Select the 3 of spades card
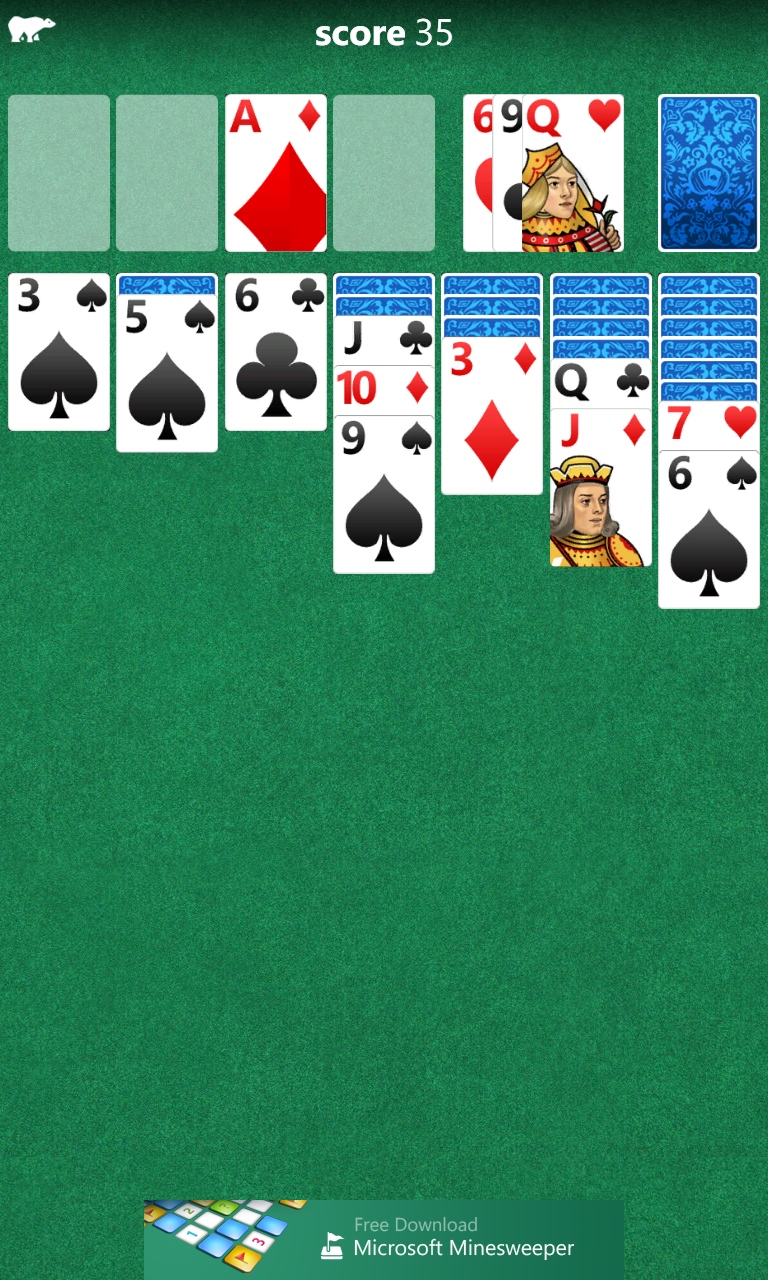768x1280 pixels. (x=59, y=352)
